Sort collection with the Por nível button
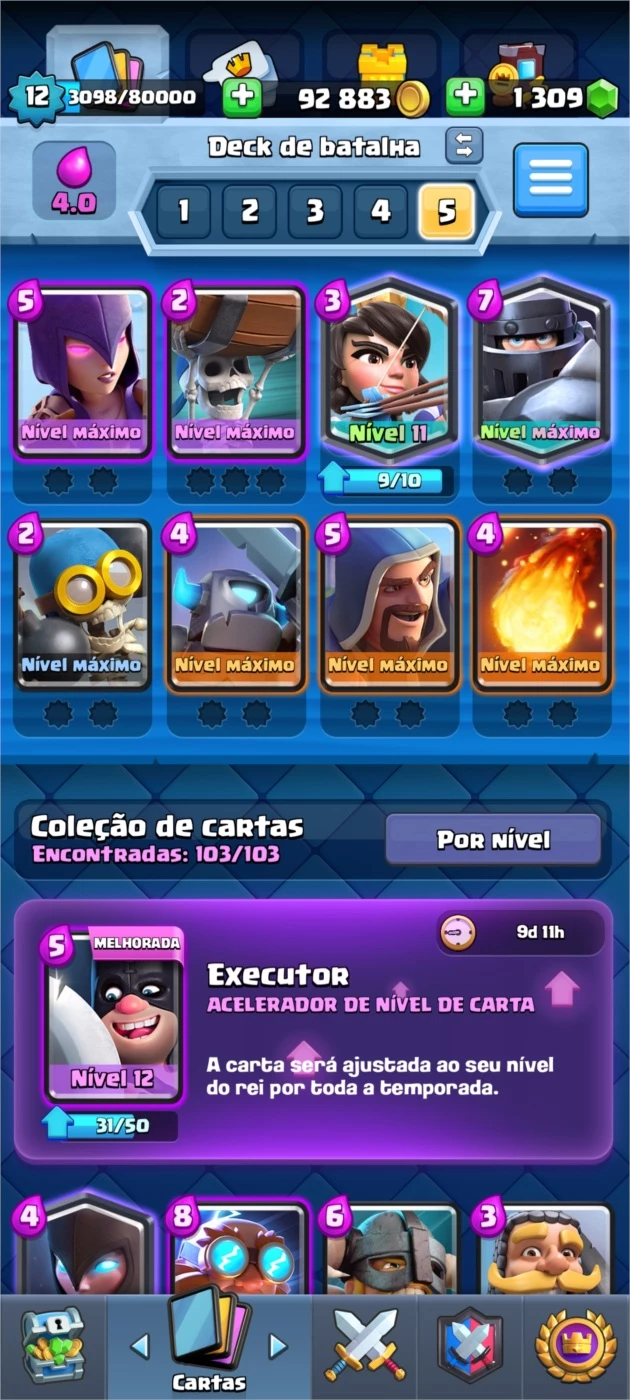This screenshot has width=630, height=1400. (493, 839)
